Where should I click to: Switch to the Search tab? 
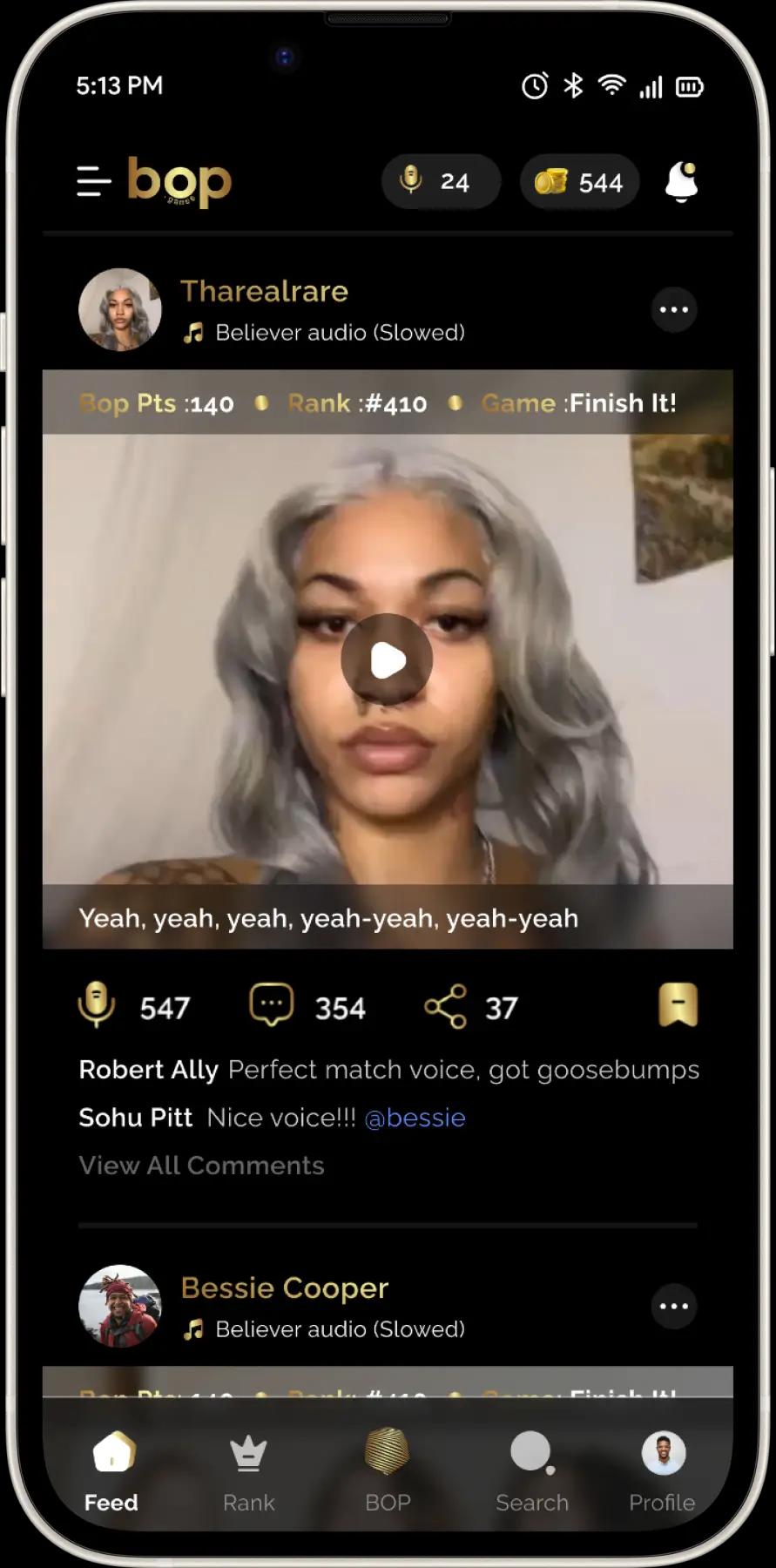pyautogui.click(x=531, y=1471)
